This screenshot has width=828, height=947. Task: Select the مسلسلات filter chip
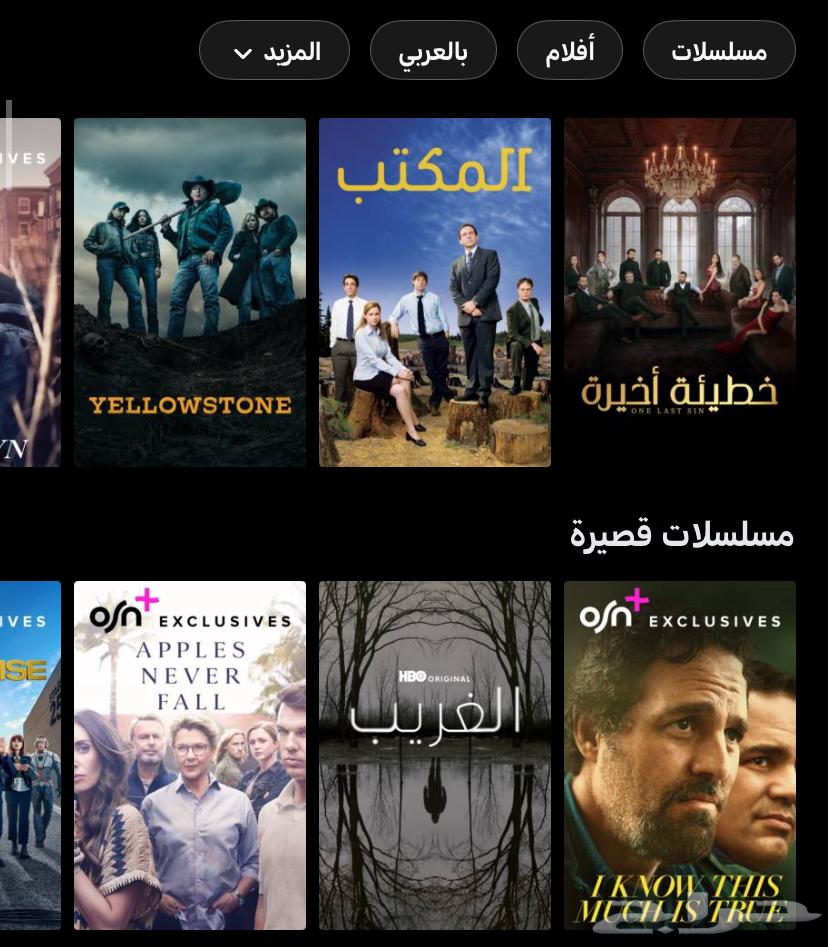point(718,50)
